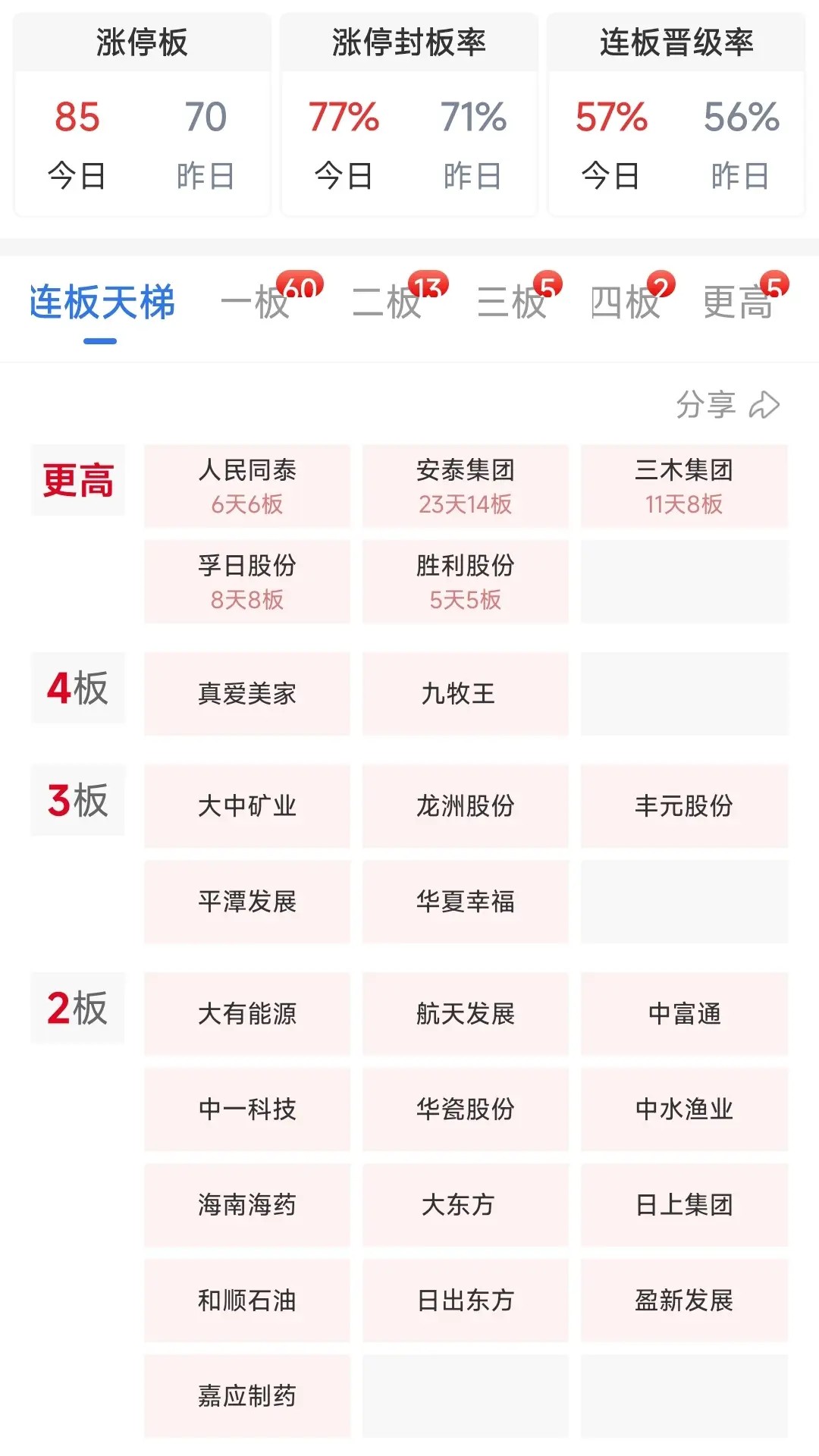819x1456 pixels.
Task: Open stock 人民同泰
Action: 247,486
